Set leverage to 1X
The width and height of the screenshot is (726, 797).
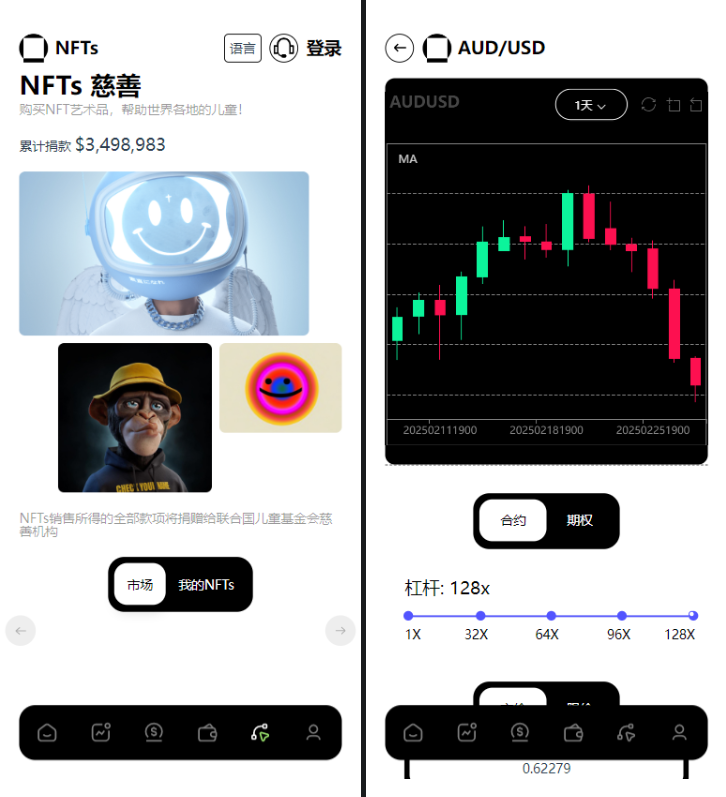point(408,616)
